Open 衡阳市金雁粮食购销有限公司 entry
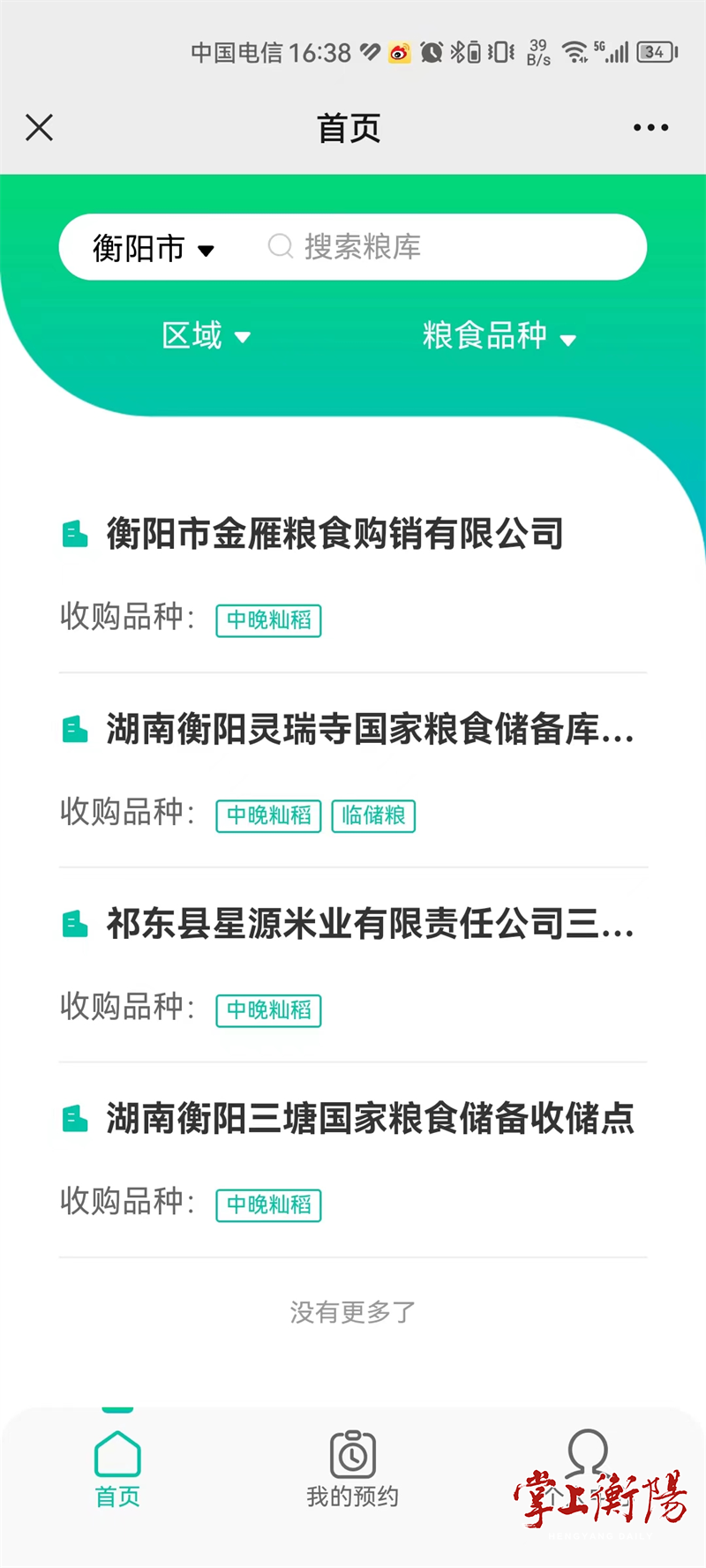The height and width of the screenshot is (1568, 706). pyautogui.click(x=335, y=535)
